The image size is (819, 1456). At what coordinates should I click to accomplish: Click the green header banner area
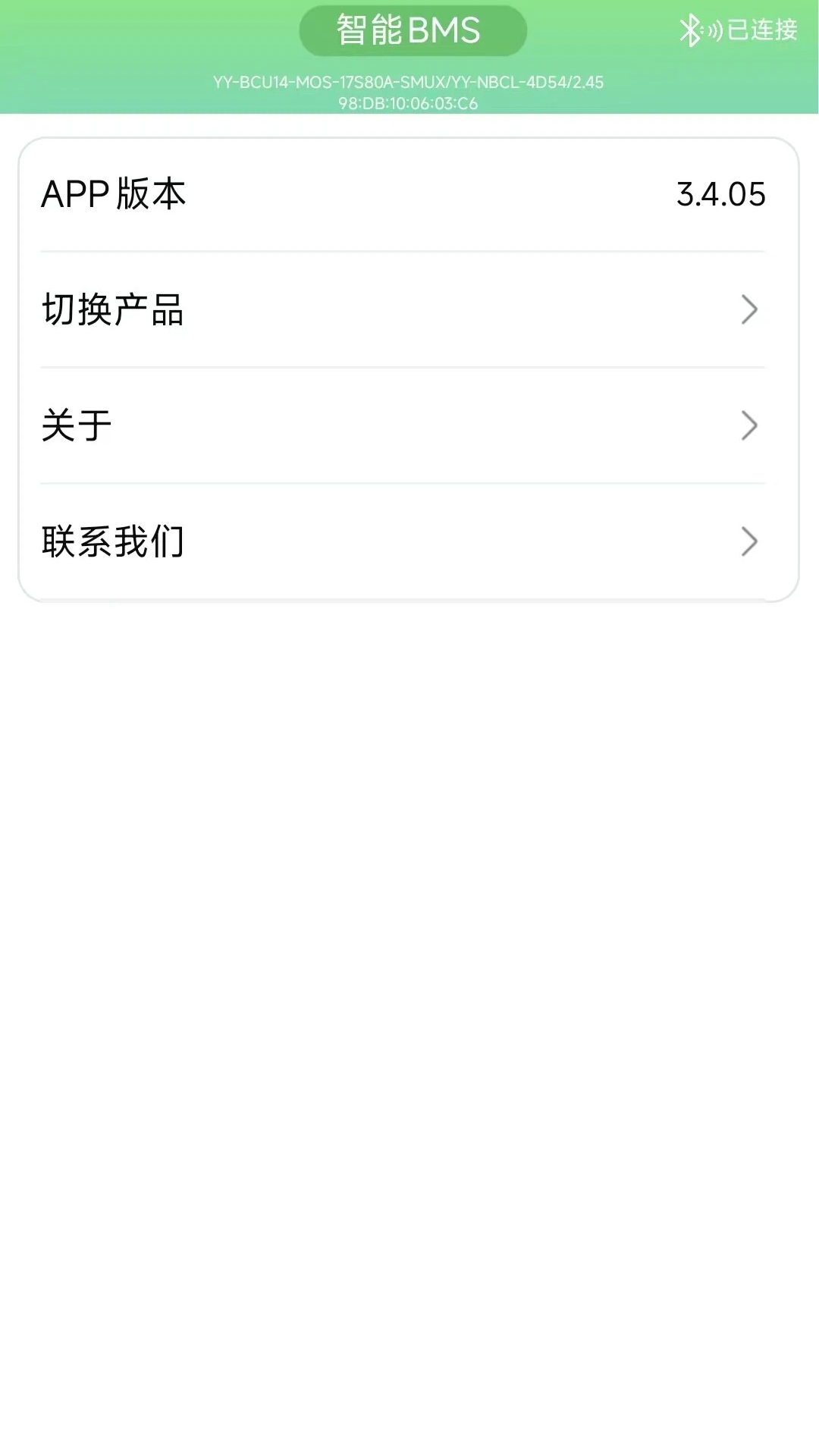pos(409,57)
